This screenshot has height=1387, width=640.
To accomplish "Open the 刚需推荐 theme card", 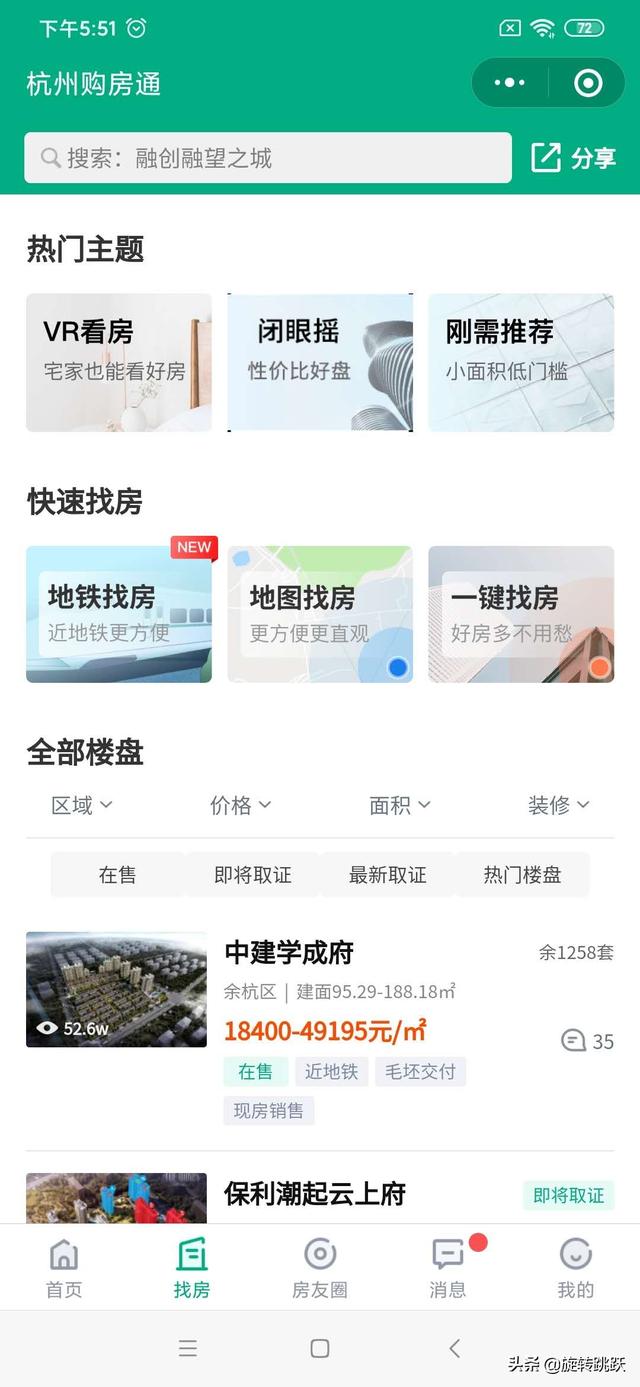I will (521, 362).
